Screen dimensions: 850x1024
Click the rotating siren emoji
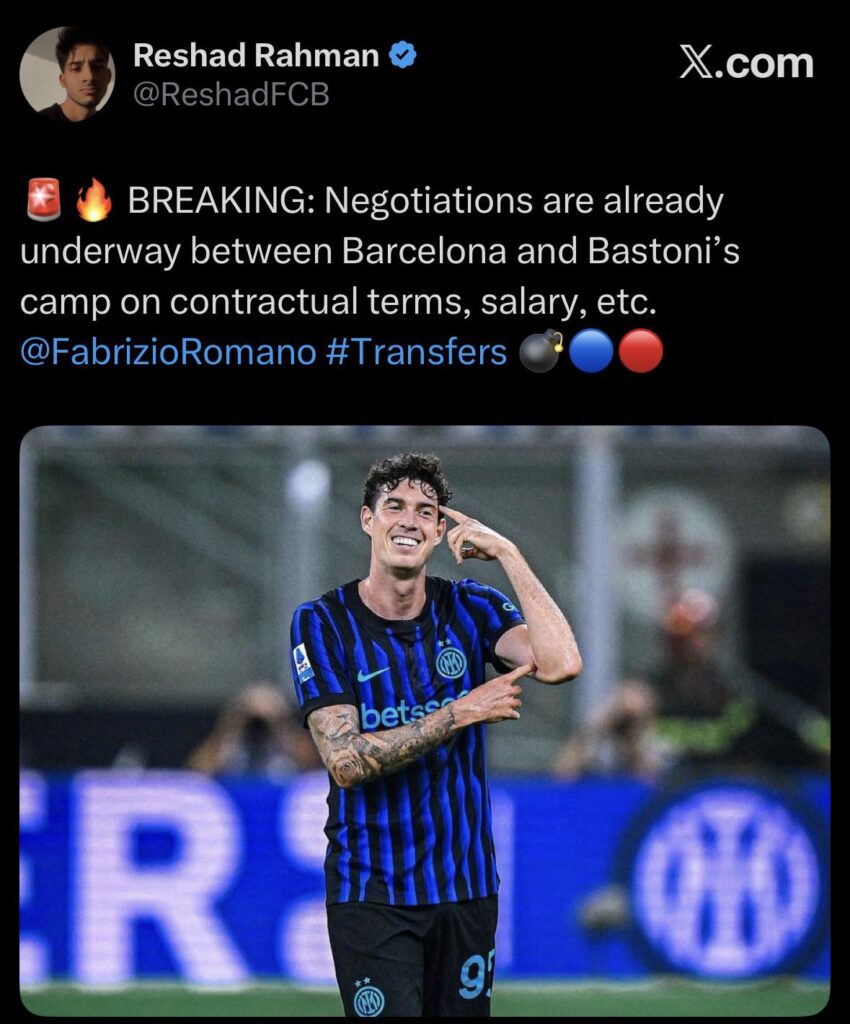pos(42,199)
